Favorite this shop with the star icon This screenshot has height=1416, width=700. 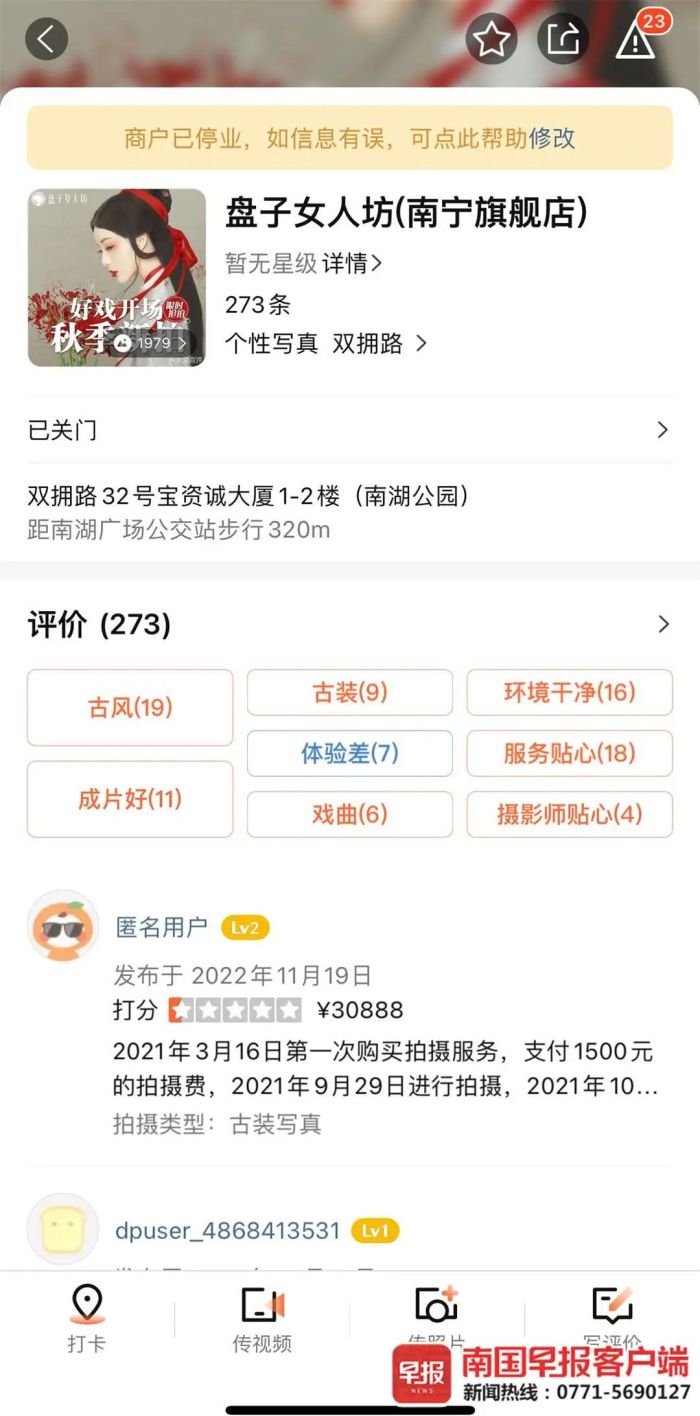click(x=491, y=40)
